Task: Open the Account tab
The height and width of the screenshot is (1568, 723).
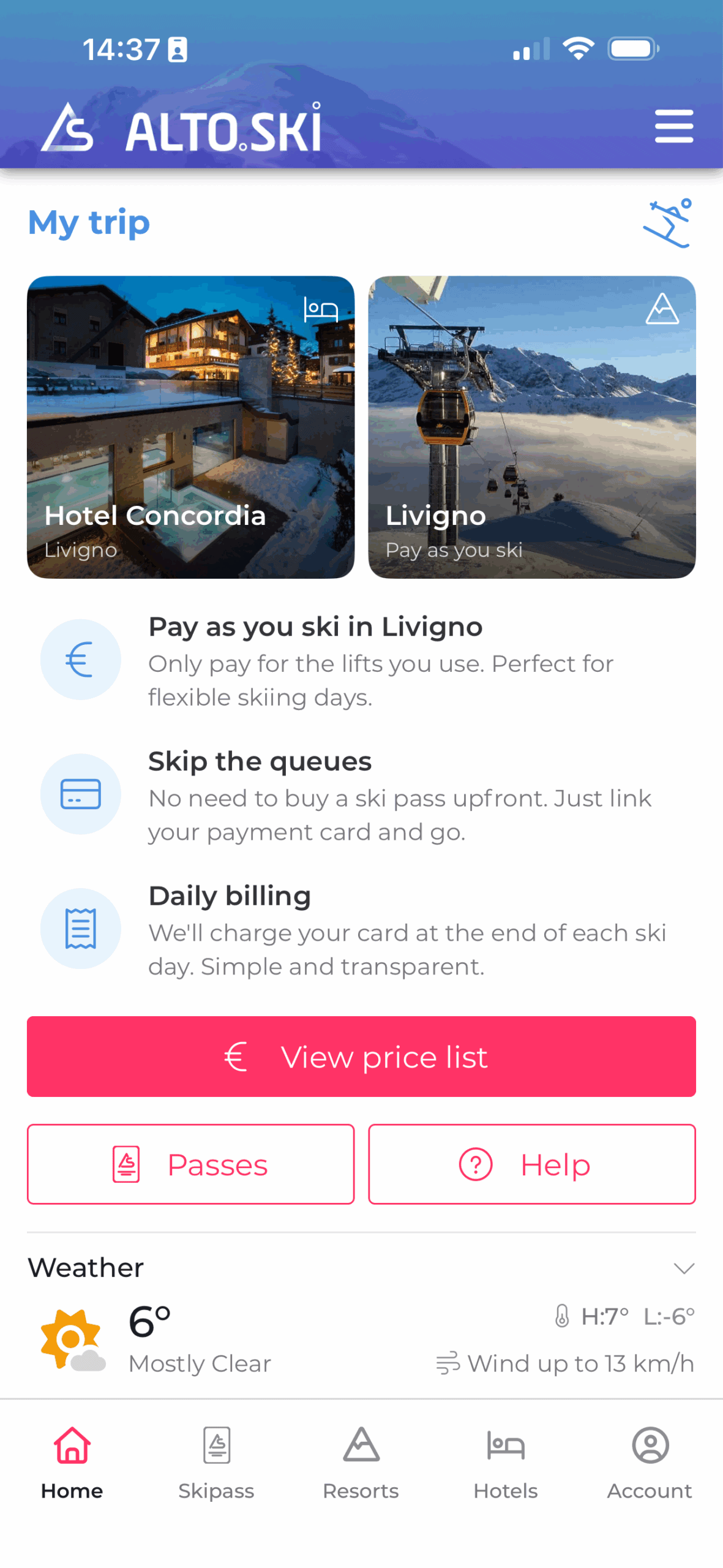Action: click(650, 1462)
